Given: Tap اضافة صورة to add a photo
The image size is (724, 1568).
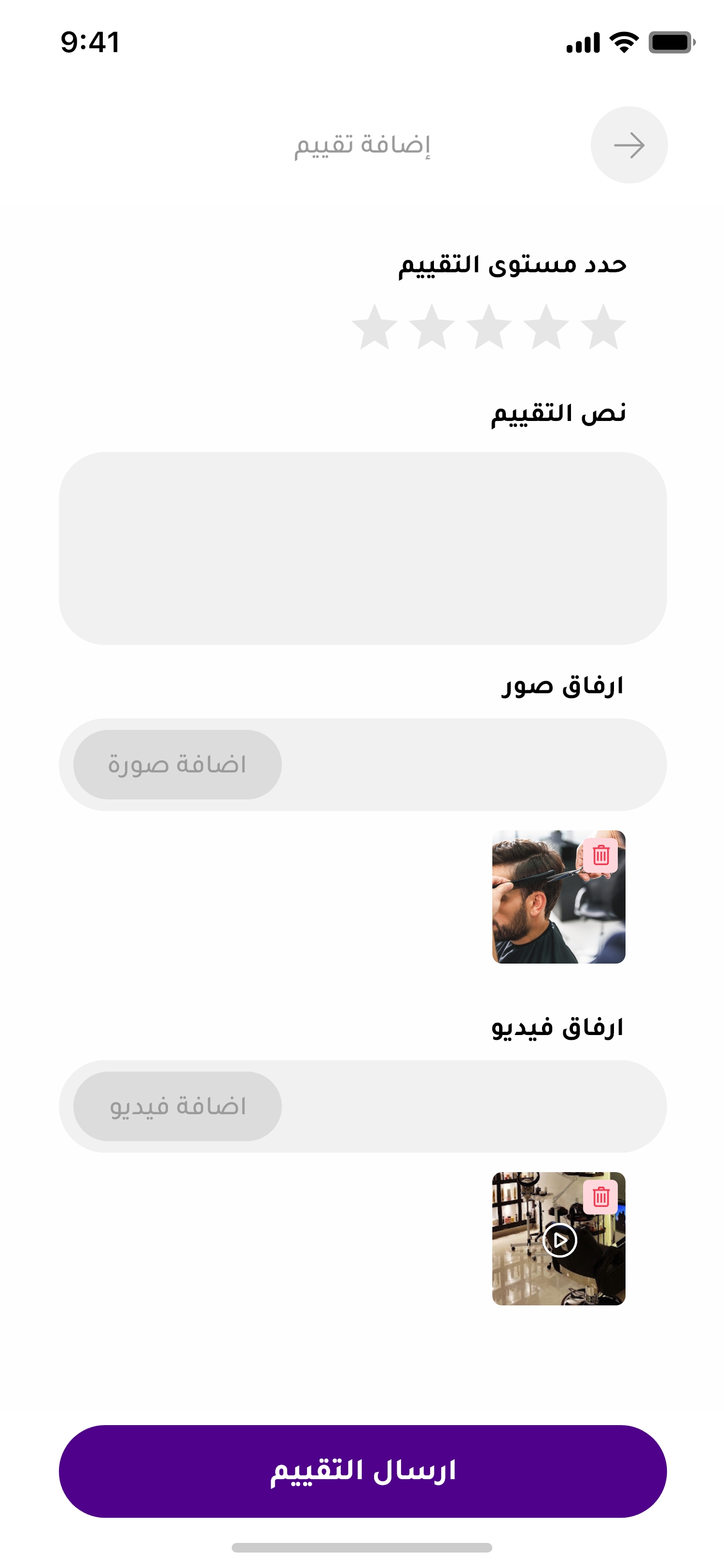Looking at the screenshot, I should [177, 765].
